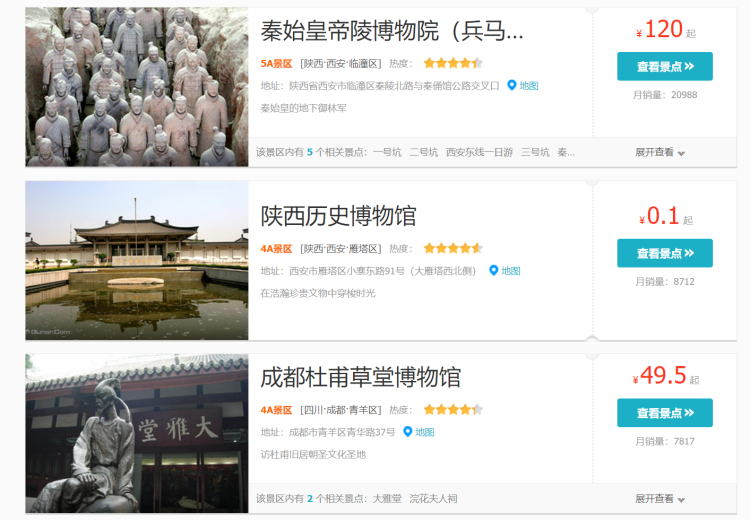Open the terracotta warriors photo tile
The image size is (750, 520).
click(136, 87)
